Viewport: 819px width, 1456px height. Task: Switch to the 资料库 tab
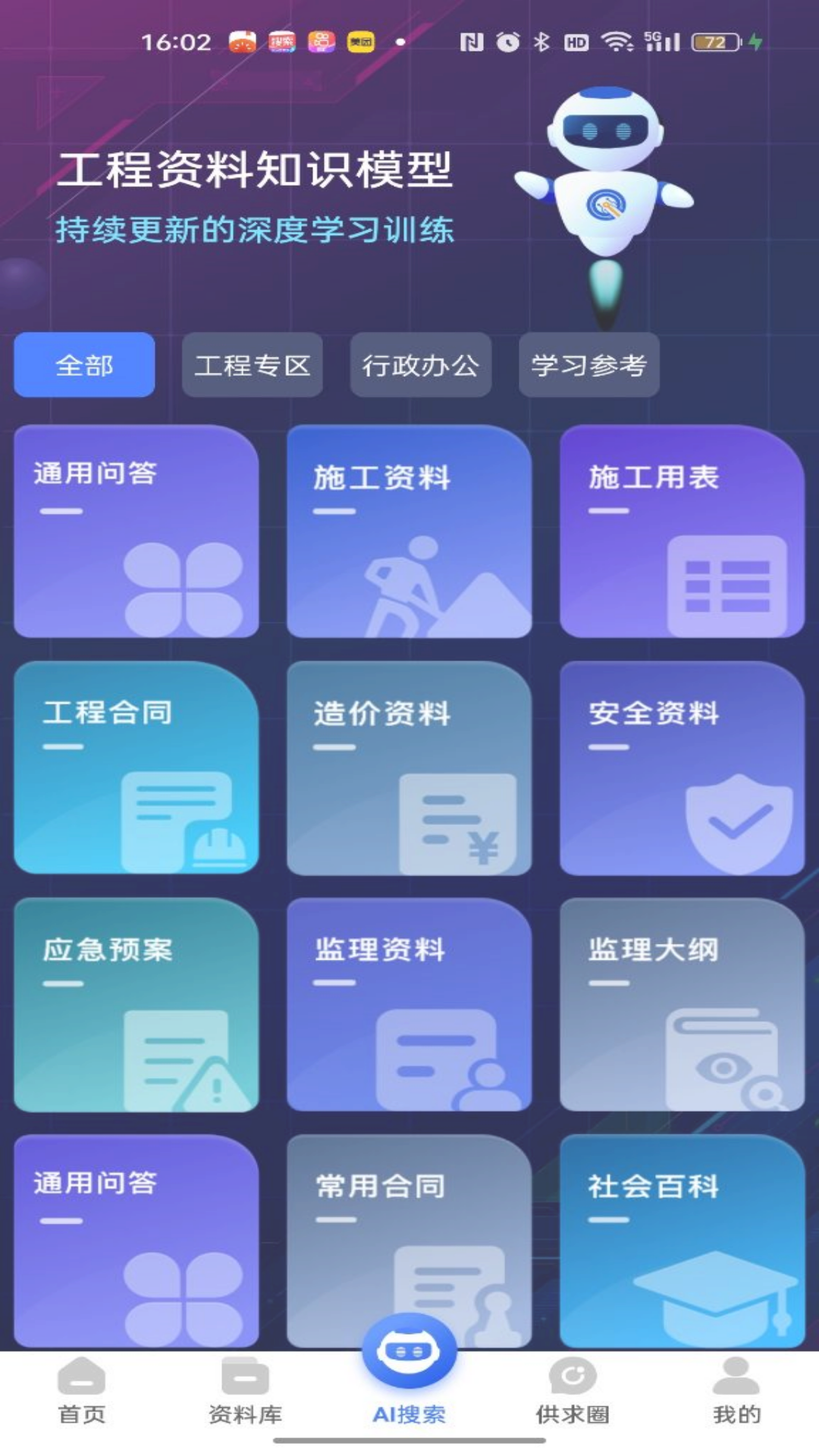(245, 1392)
